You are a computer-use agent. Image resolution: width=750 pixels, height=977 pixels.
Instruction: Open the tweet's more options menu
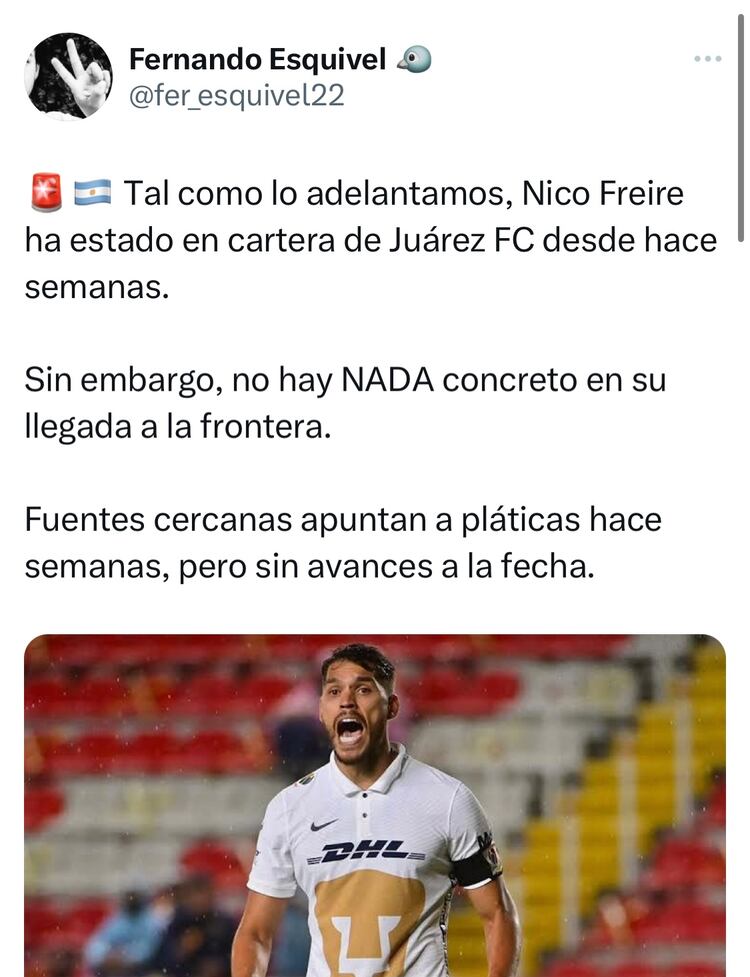(707, 60)
